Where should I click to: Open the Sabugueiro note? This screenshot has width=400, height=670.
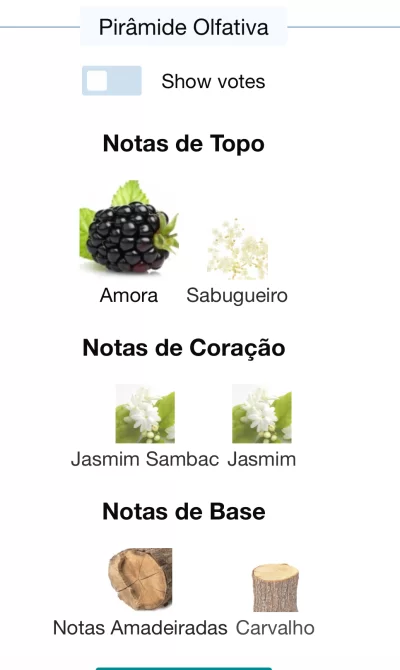[x=237, y=261]
